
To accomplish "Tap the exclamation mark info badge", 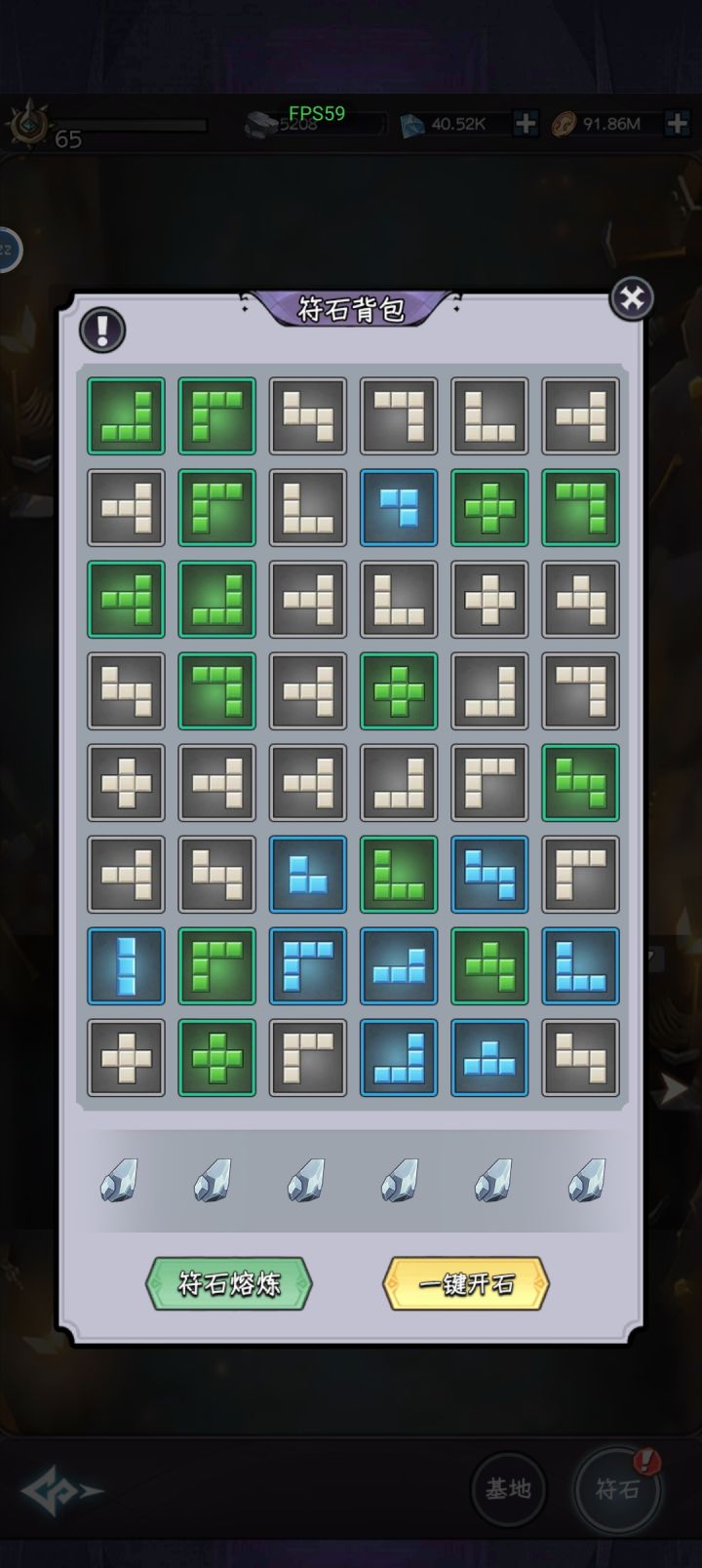I will [x=100, y=330].
